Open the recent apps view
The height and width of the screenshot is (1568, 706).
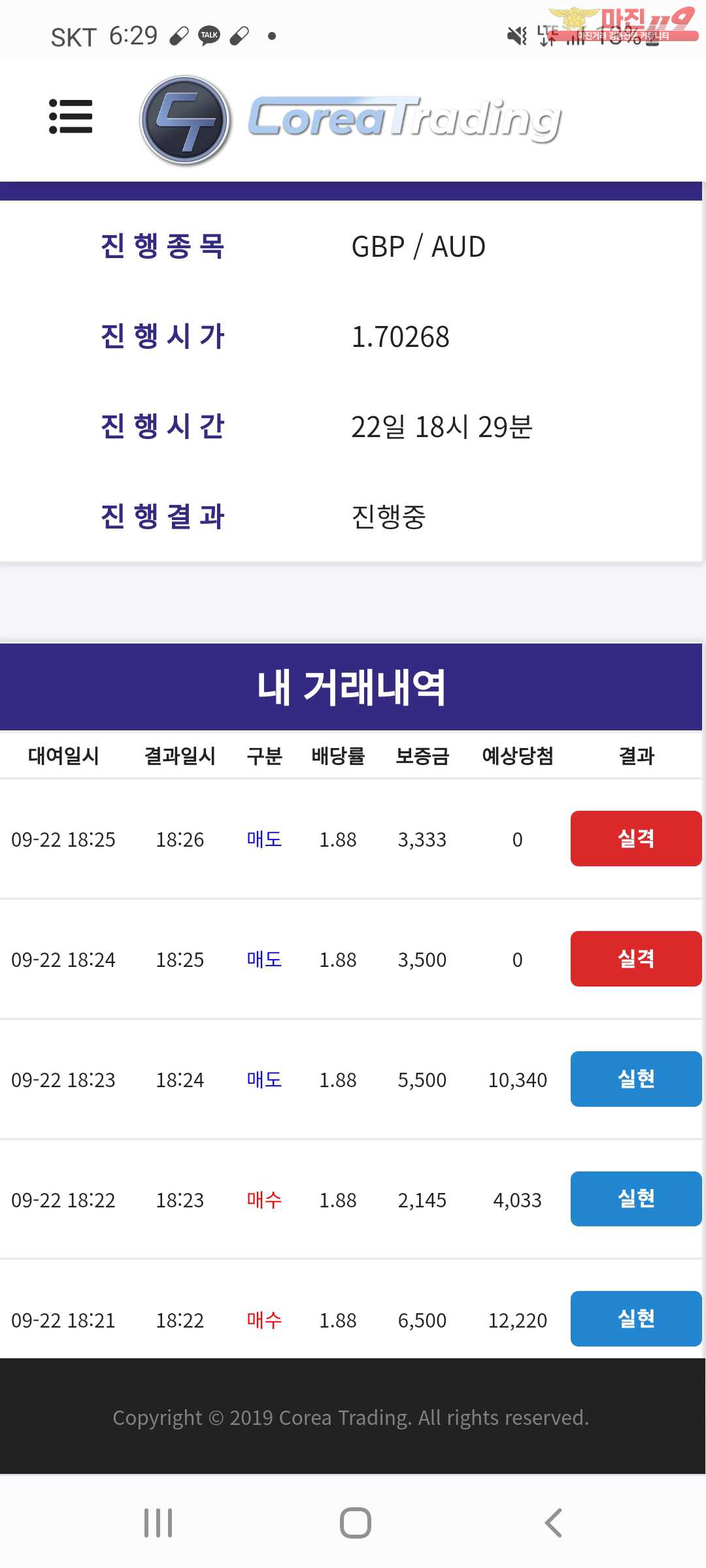coord(158,1523)
